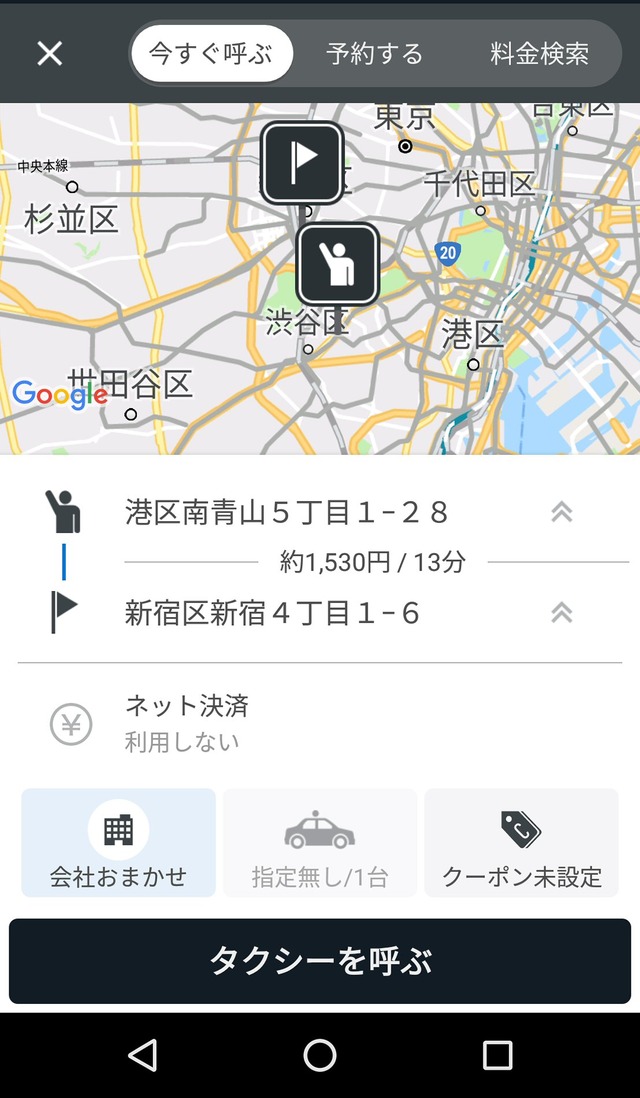This screenshot has height=1098, width=640.
Task: Tap the destination flag marker on the map
Action: 302,164
